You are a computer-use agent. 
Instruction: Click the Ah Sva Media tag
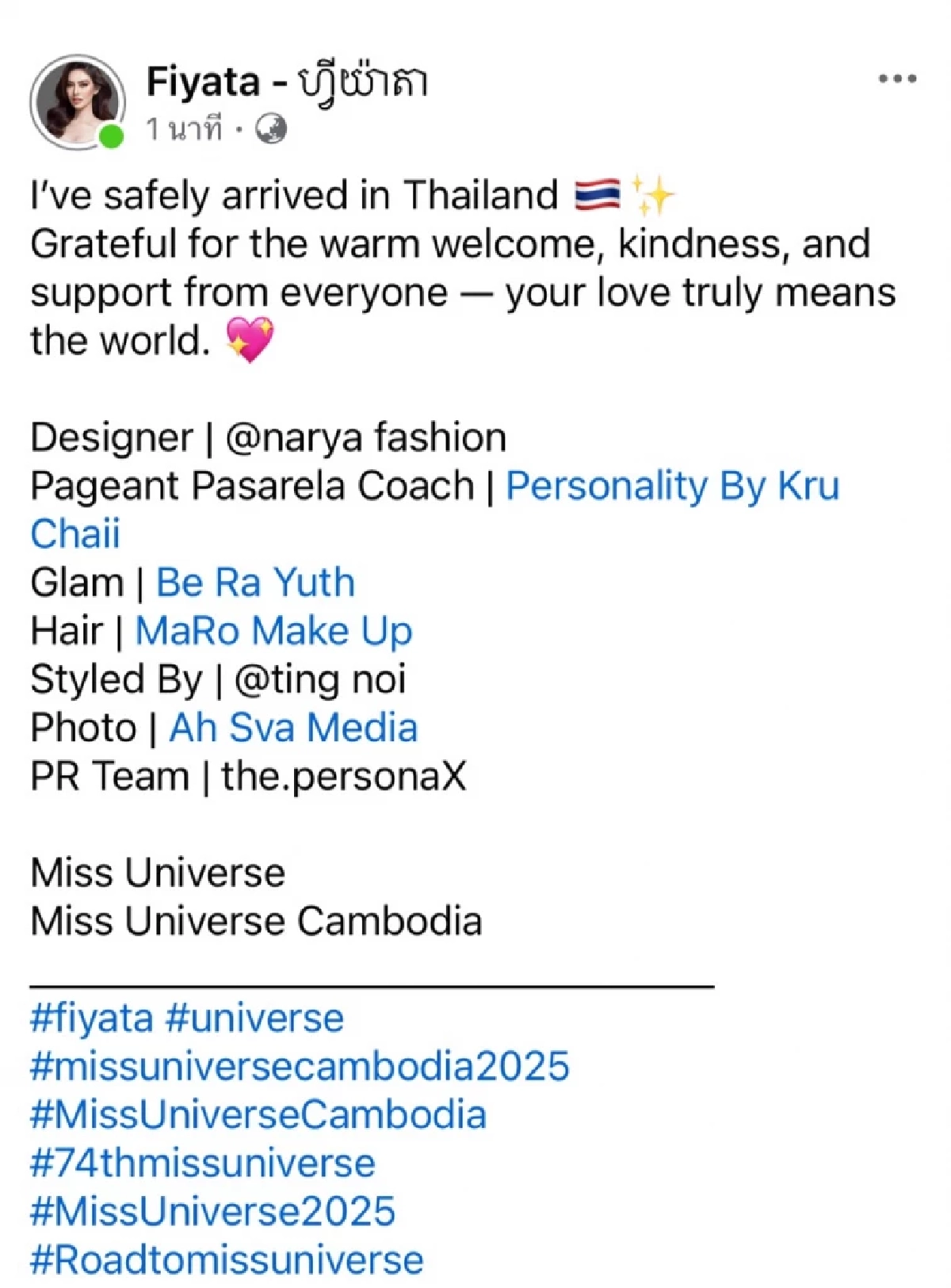(293, 727)
